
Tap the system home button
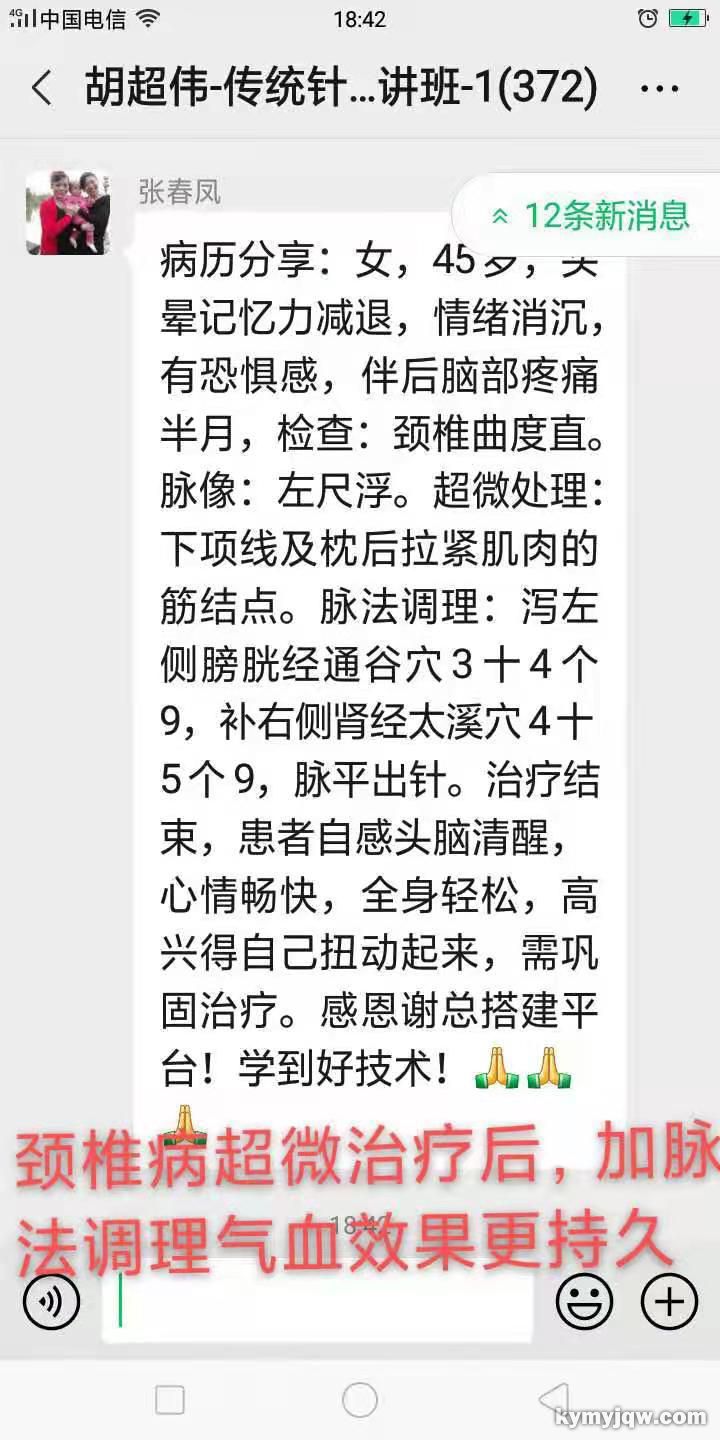[360, 1400]
